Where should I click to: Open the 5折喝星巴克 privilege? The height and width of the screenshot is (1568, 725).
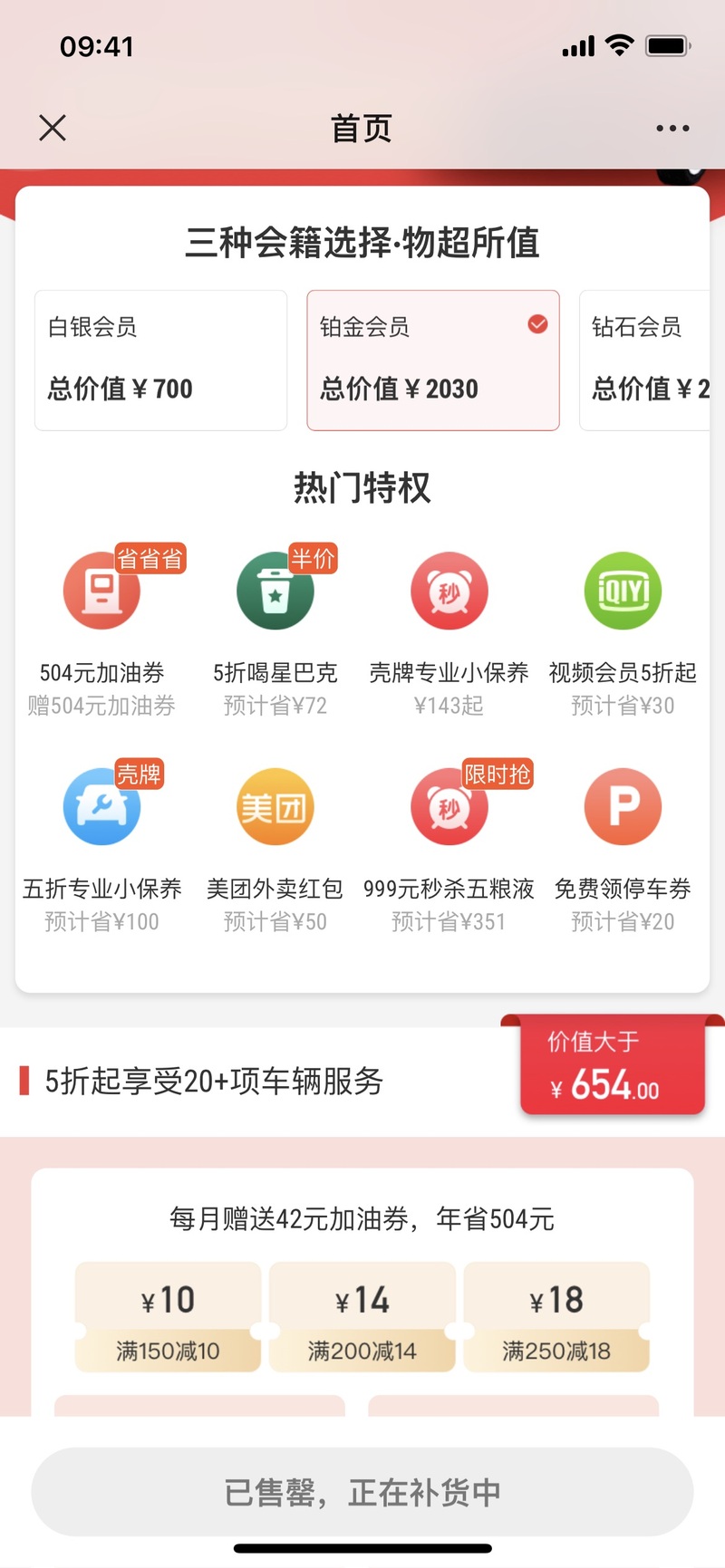point(275,631)
